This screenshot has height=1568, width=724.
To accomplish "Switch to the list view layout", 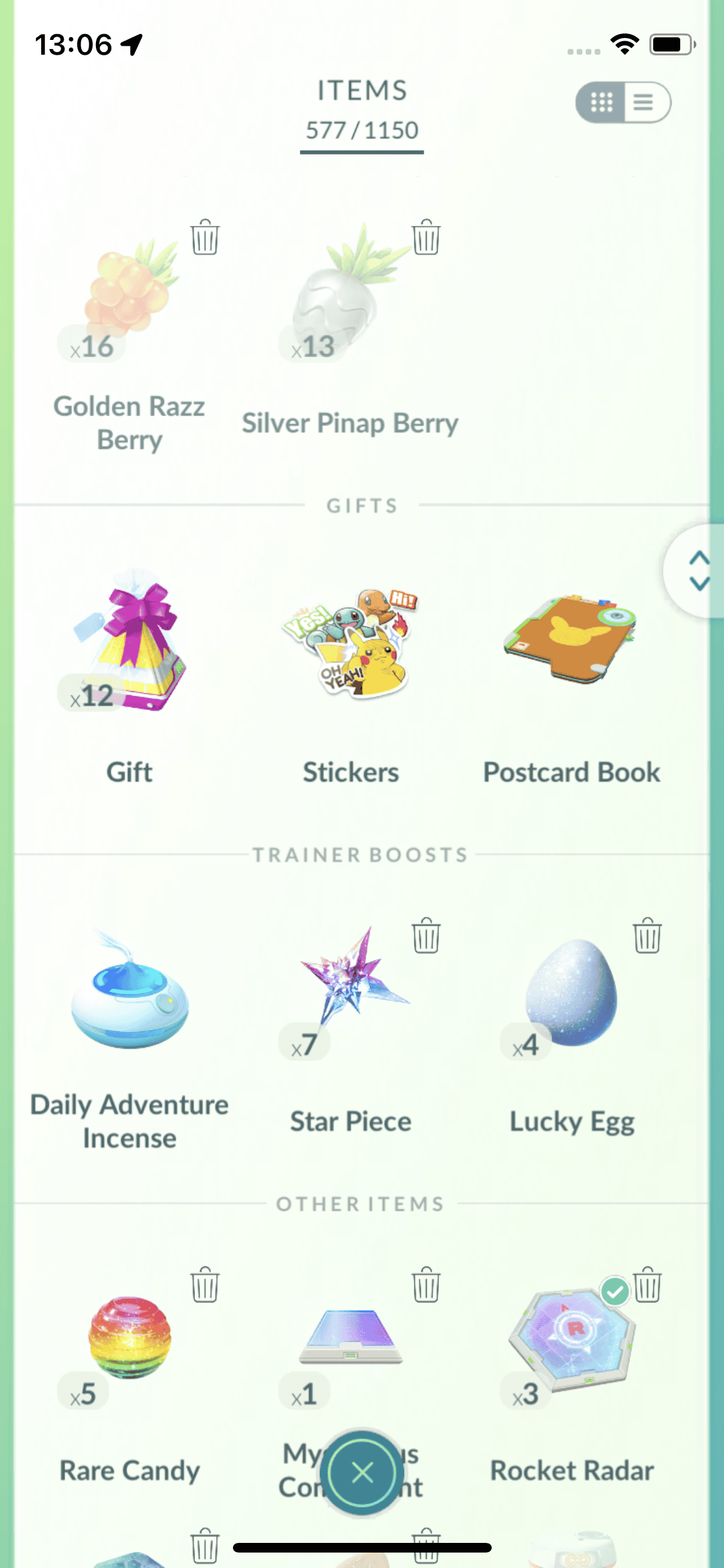I will pos(645,102).
